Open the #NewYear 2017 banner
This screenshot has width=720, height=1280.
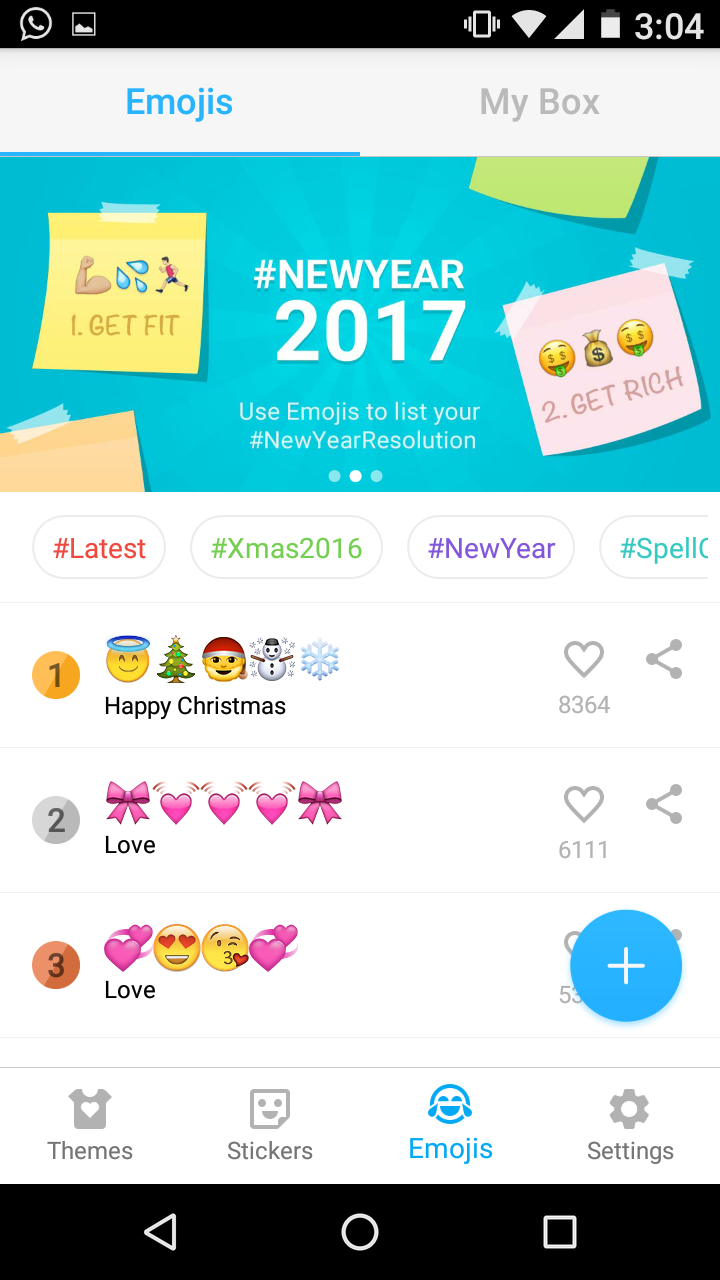click(x=360, y=324)
